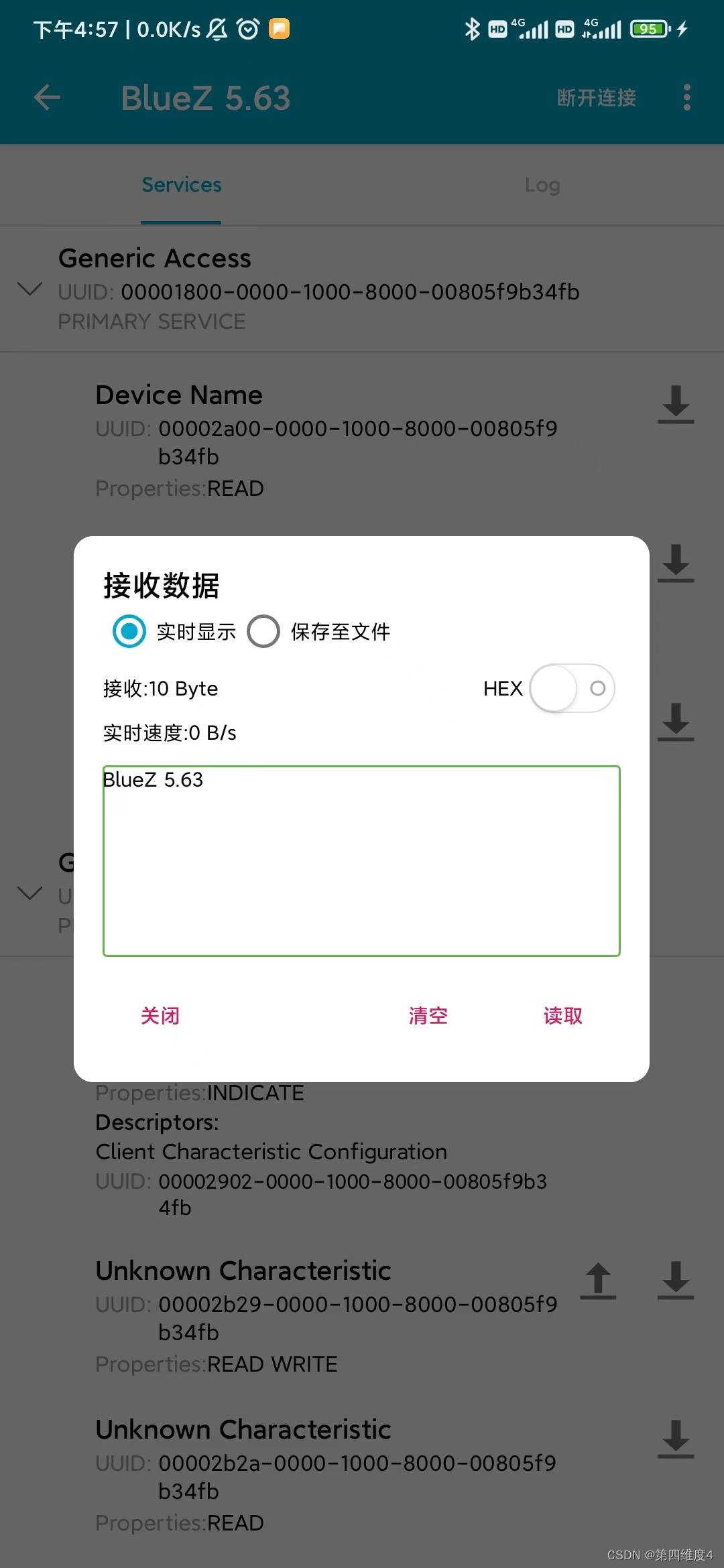Toggle the HEX display switch
Image resolution: width=724 pixels, height=1568 pixels.
tap(572, 688)
